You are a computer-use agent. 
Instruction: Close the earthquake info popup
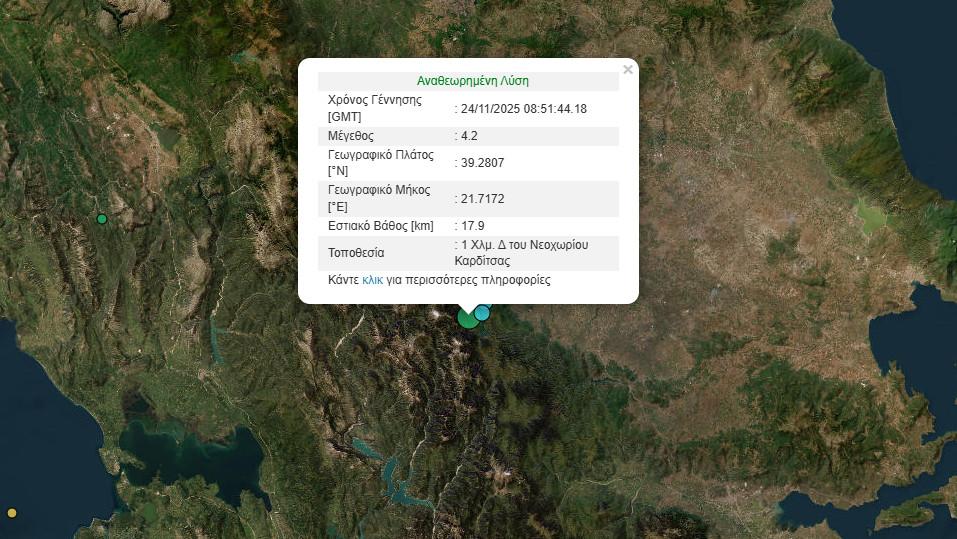(627, 70)
